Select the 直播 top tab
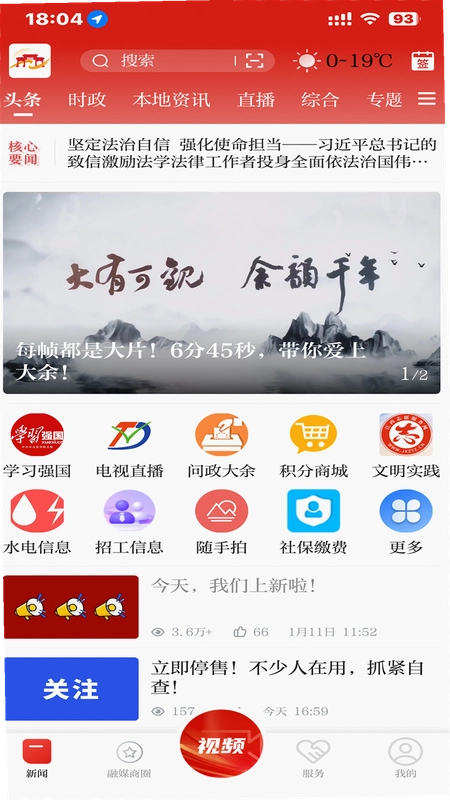The width and height of the screenshot is (450, 800). click(x=256, y=99)
